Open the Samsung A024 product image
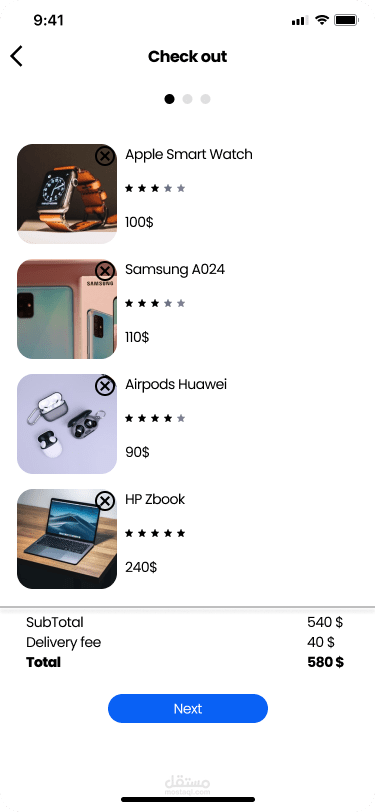This screenshot has height=812, width=375. coord(67,309)
